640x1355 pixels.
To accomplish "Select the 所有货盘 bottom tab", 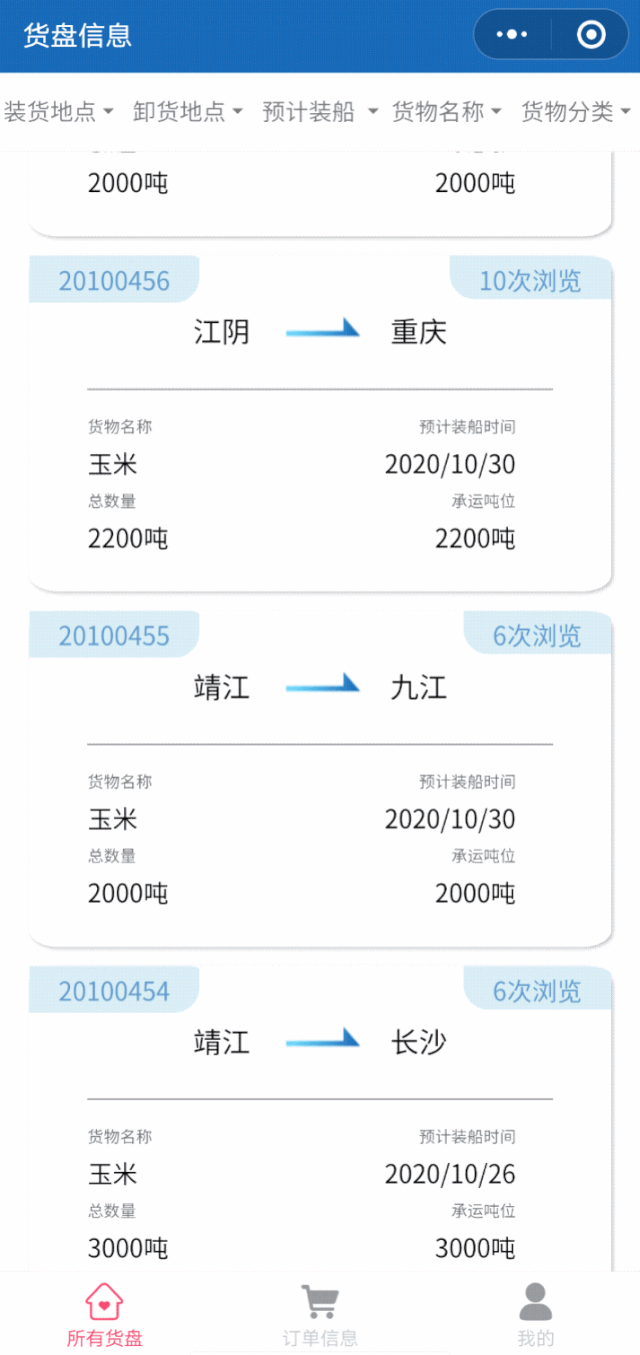I will pos(105,1314).
